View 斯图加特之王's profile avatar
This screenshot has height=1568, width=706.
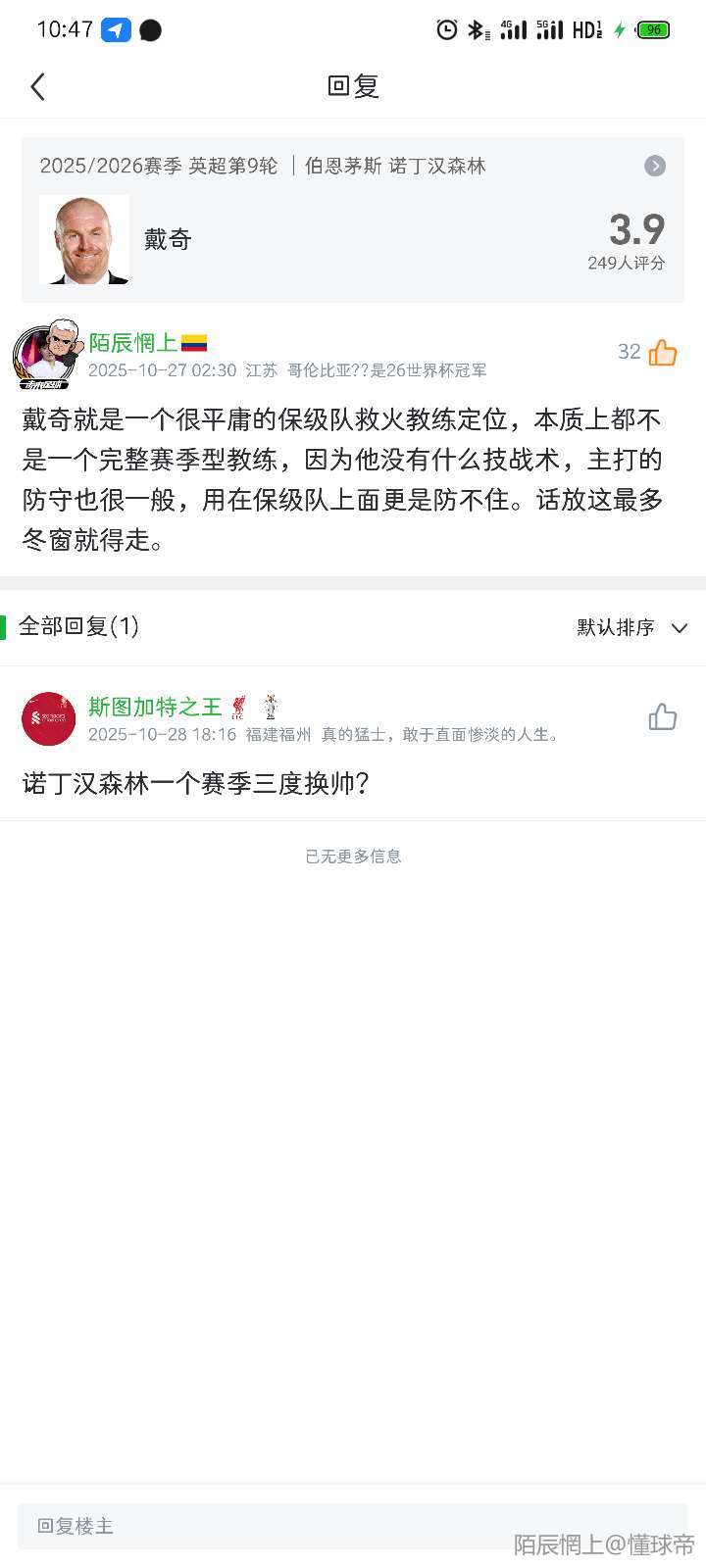pyautogui.click(x=48, y=718)
